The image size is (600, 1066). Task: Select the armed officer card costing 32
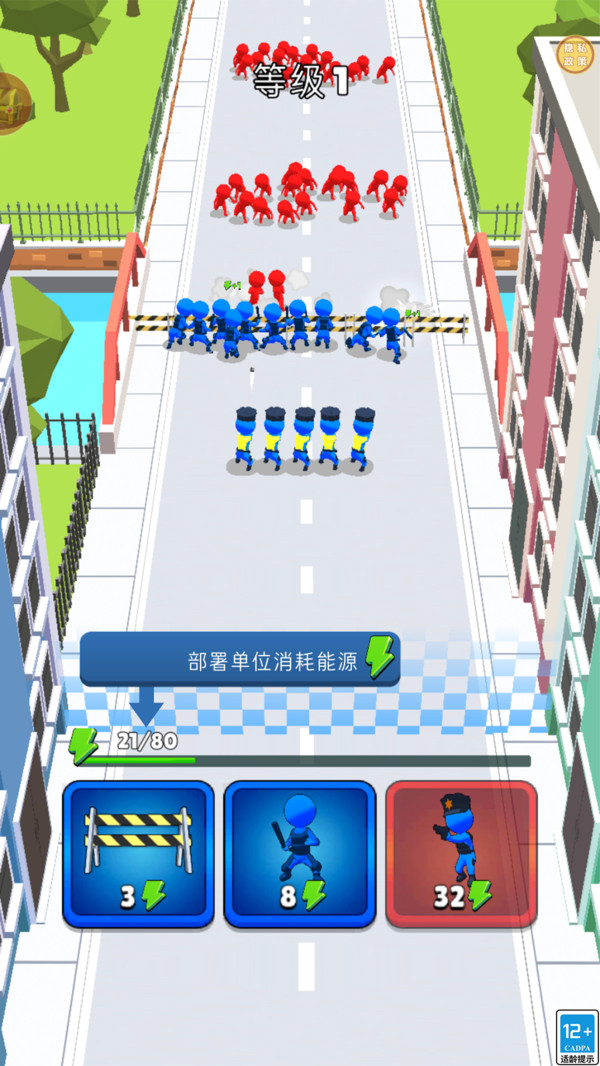461,854
